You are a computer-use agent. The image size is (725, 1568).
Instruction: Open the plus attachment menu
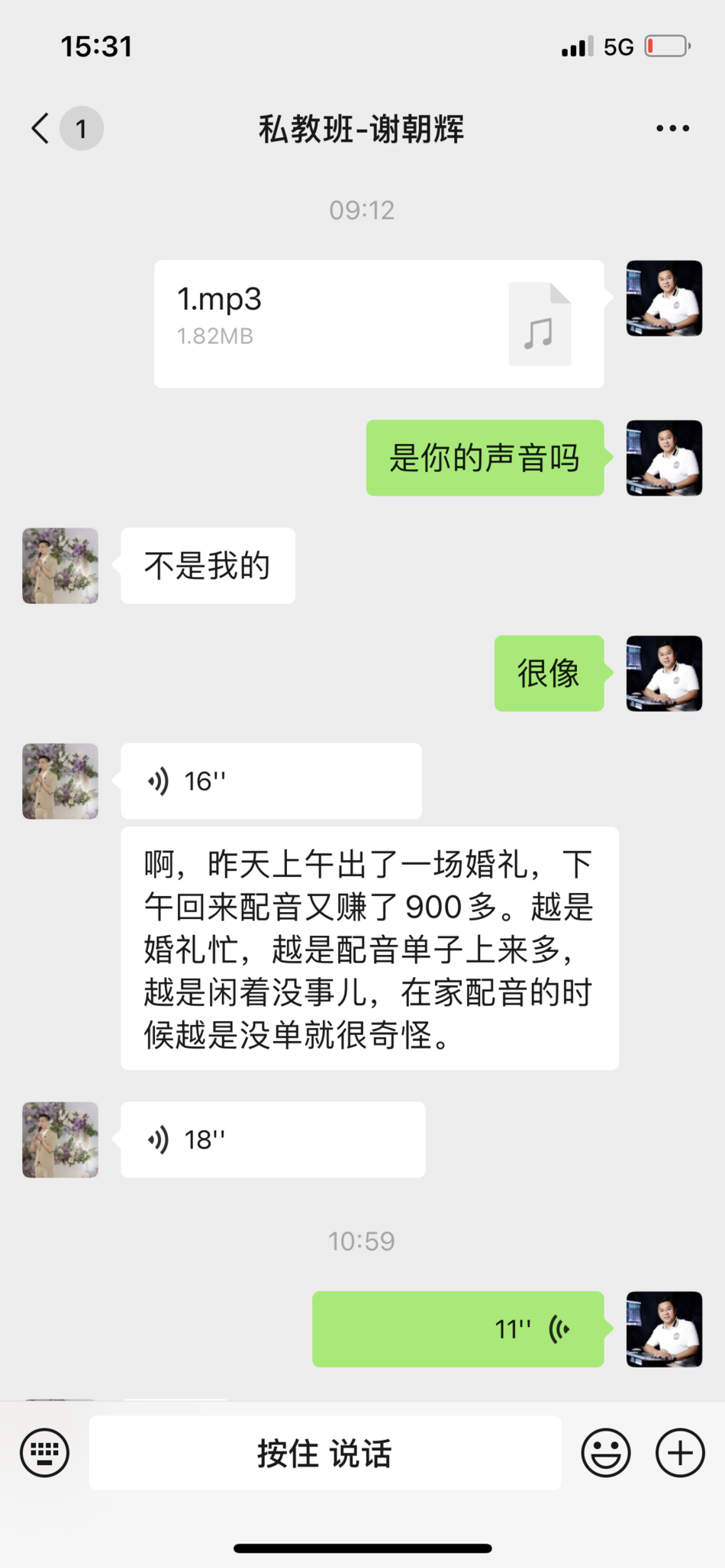click(x=680, y=1453)
